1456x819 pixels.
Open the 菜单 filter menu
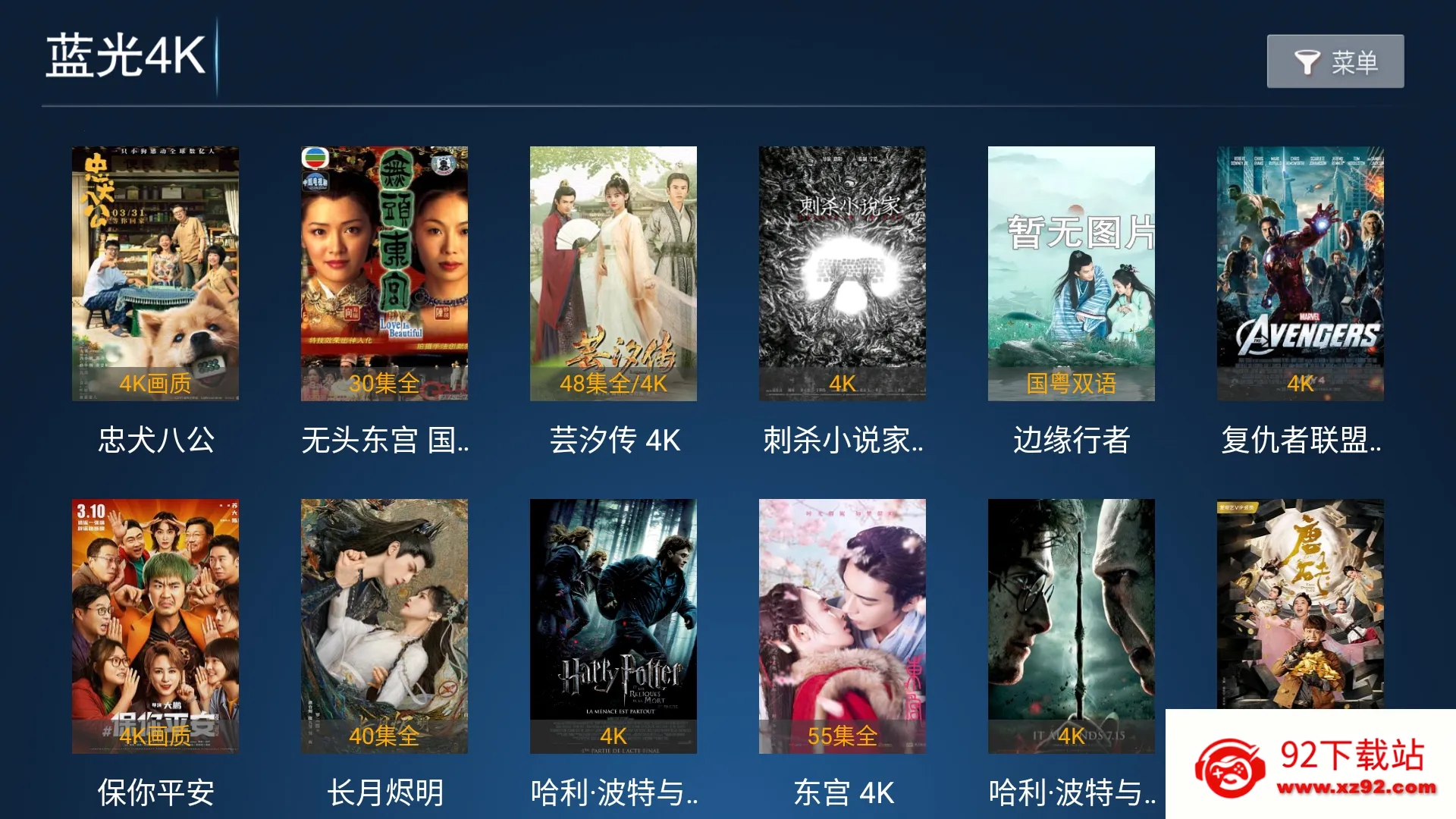coord(1335,61)
